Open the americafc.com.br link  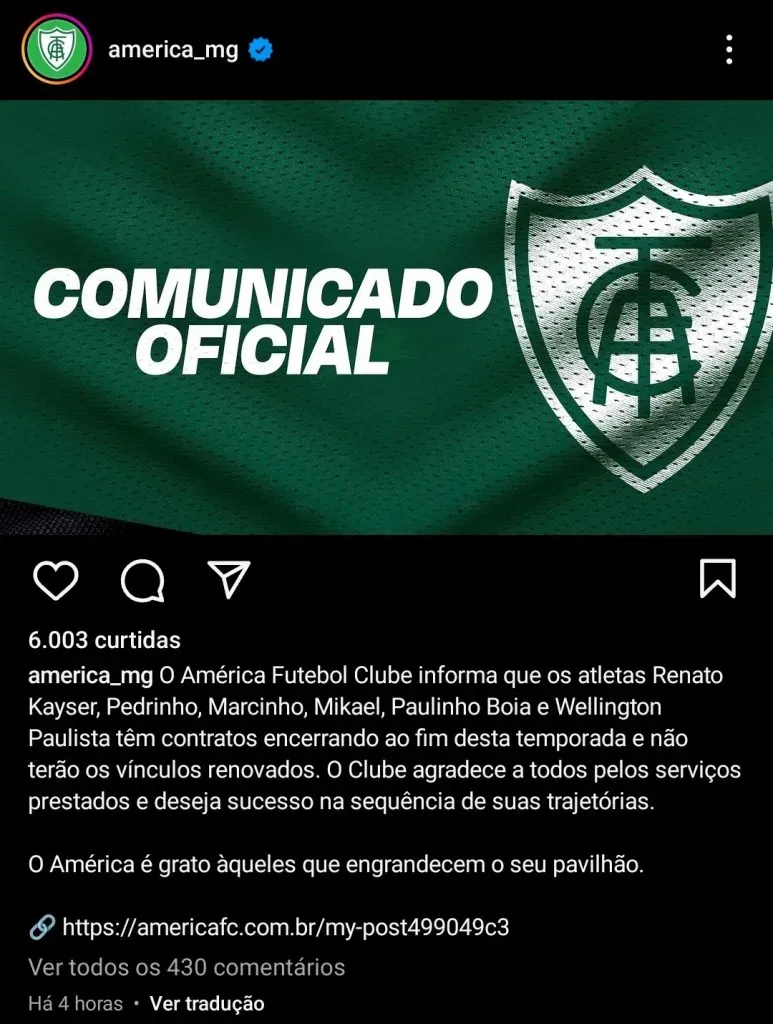[x=285, y=927]
